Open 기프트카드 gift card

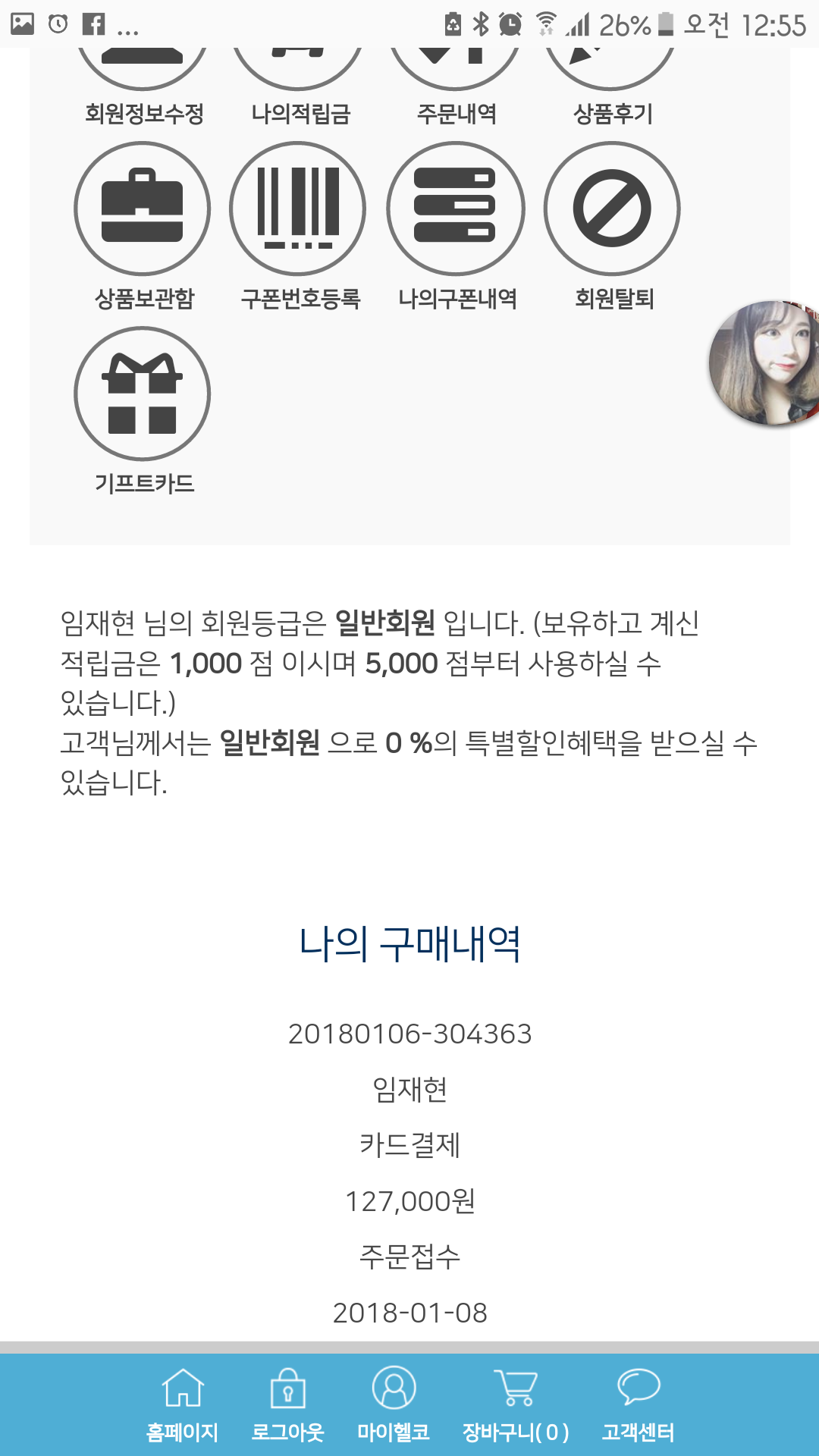click(143, 413)
